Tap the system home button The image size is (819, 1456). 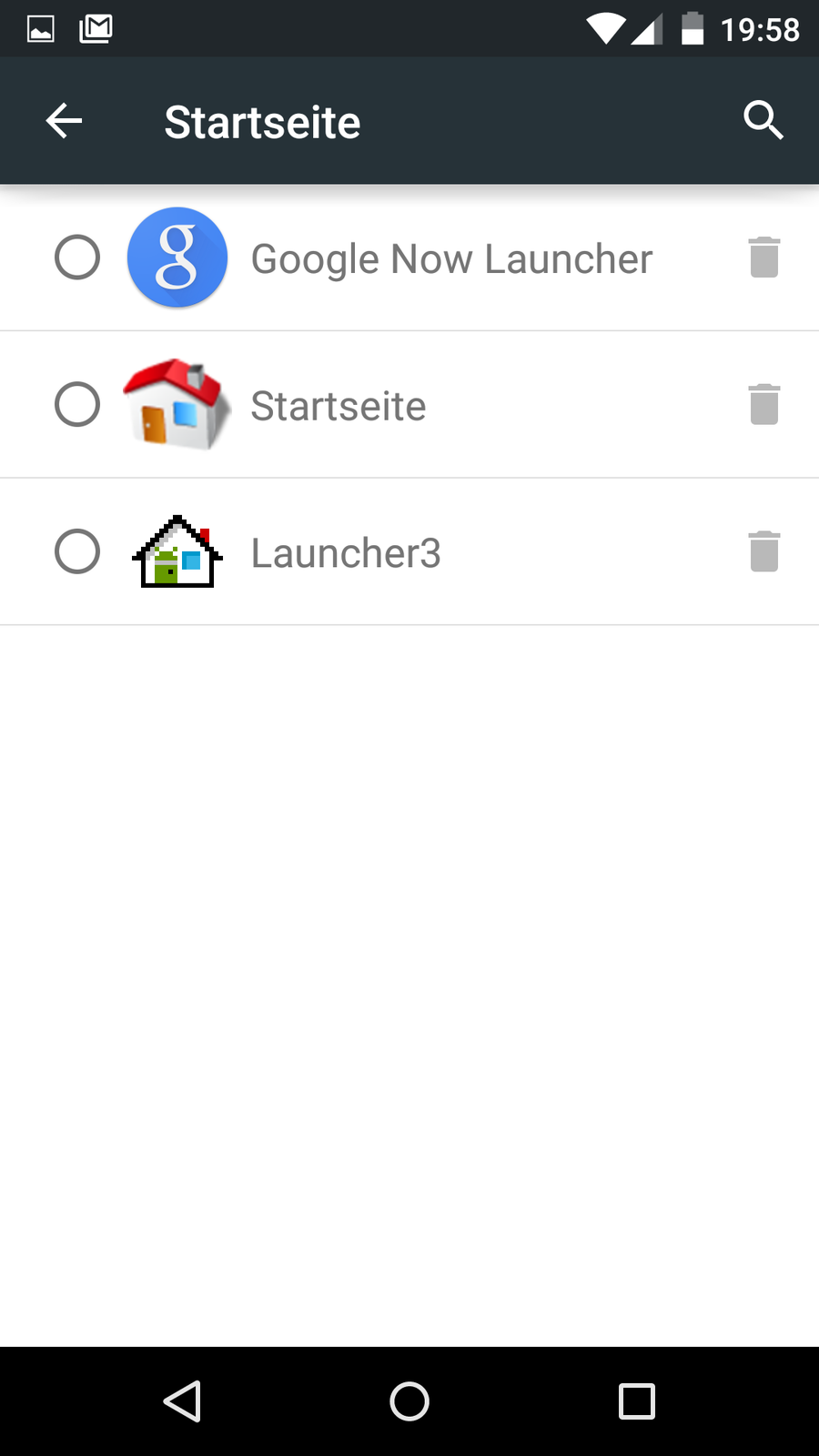point(409,1401)
